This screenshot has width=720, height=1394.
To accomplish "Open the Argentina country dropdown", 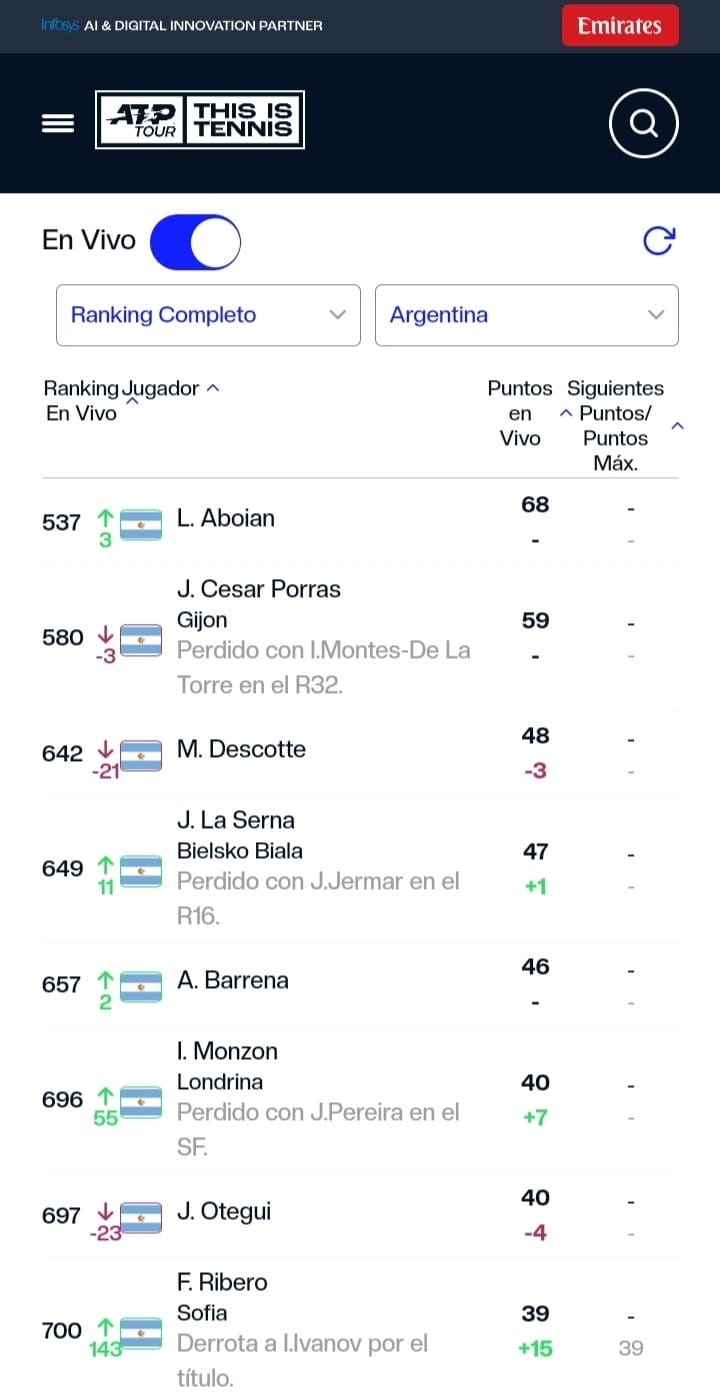I will click(526, 315).
